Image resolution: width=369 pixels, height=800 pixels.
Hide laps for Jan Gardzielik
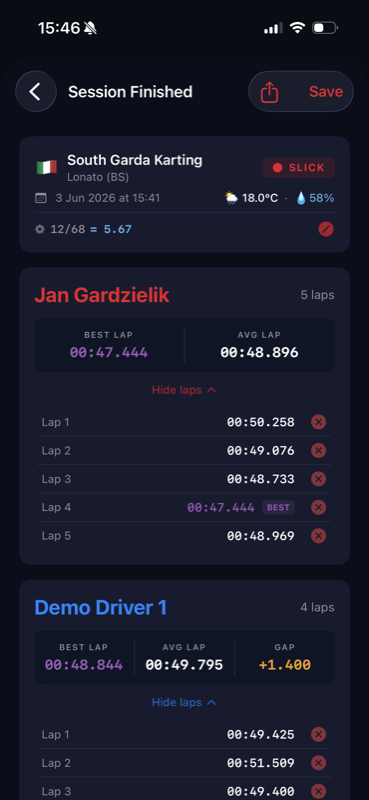tap(184, 390)
